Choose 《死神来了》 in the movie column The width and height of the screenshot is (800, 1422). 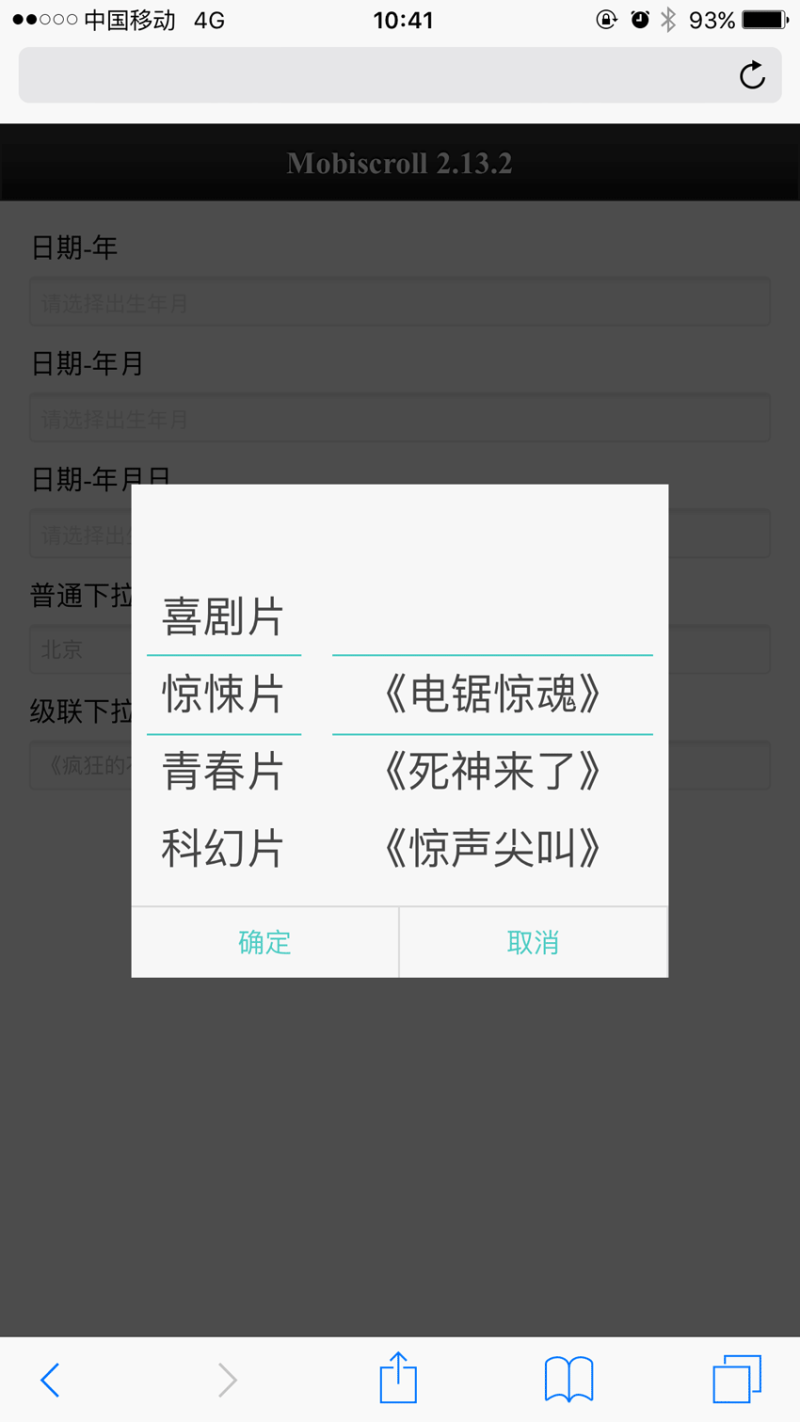pos(492,770)
